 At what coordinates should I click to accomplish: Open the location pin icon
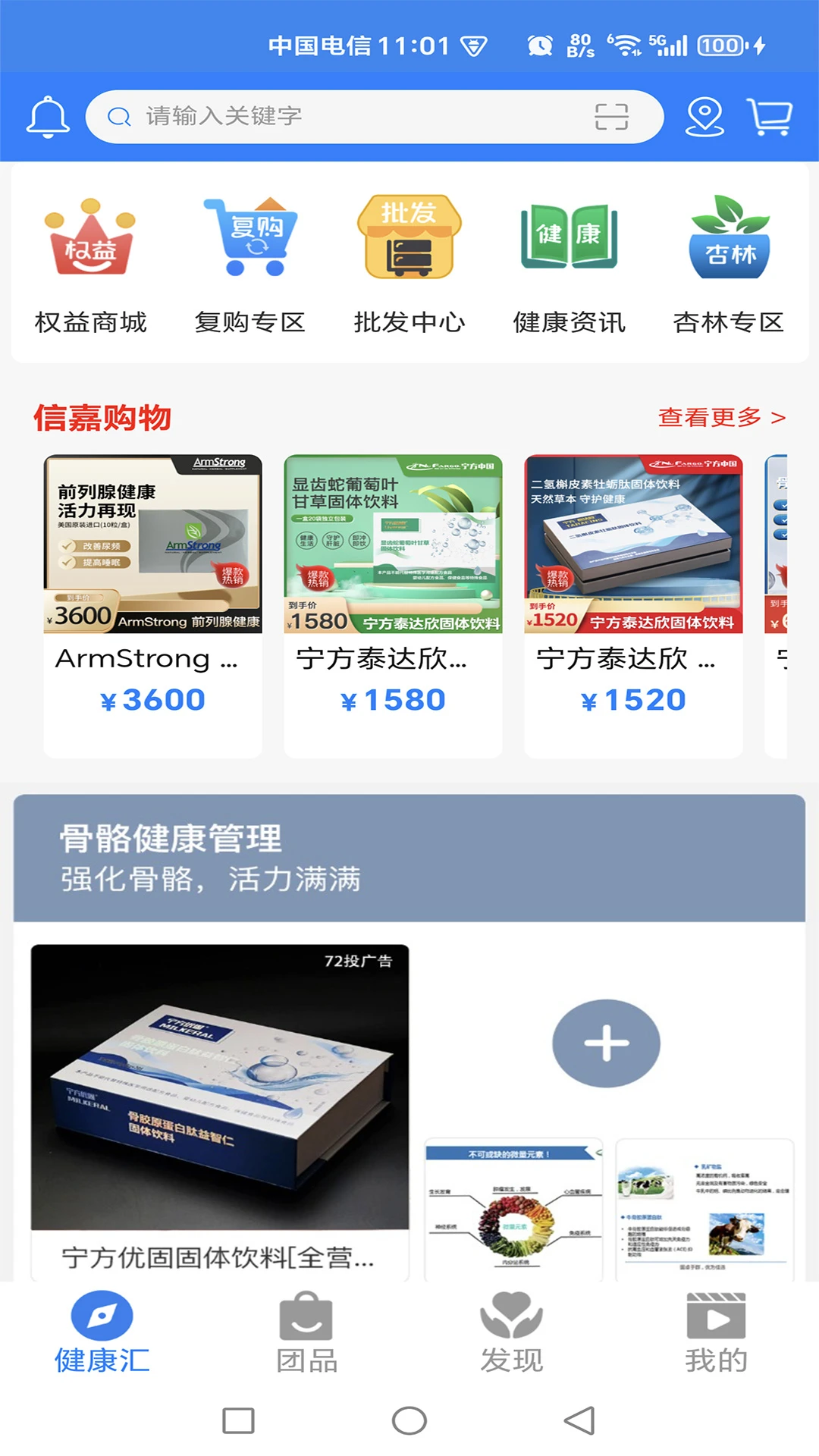click(x=704, y=117)
